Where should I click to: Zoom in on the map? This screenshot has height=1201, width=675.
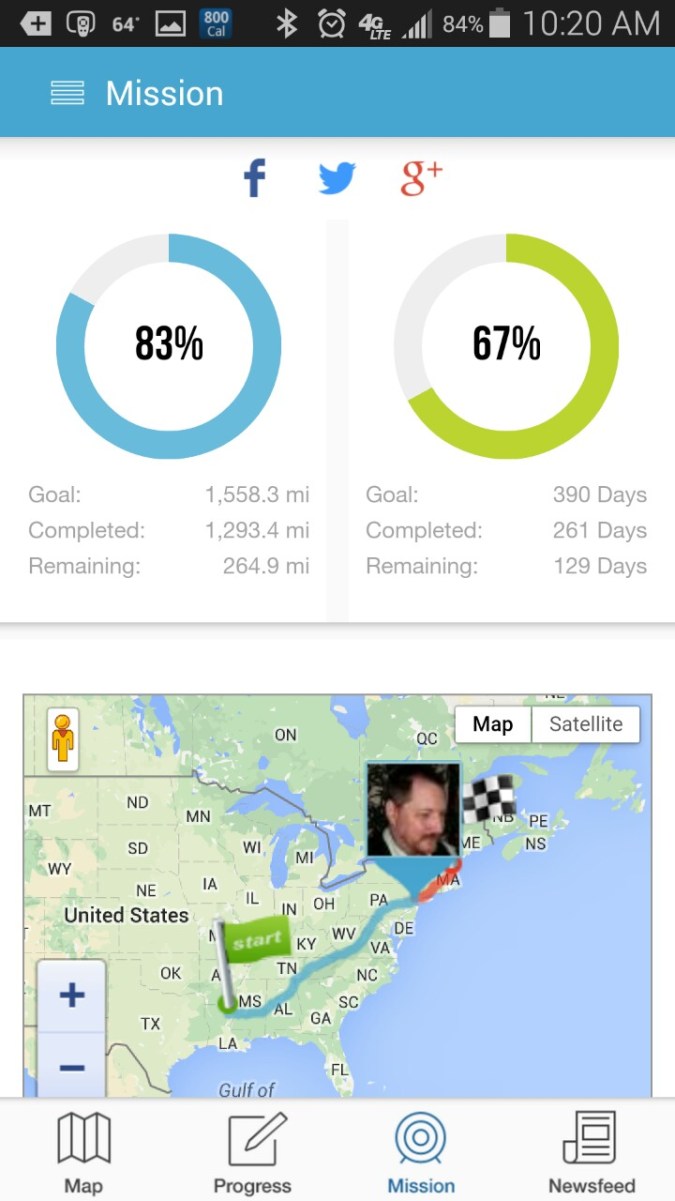pos(72,996)
